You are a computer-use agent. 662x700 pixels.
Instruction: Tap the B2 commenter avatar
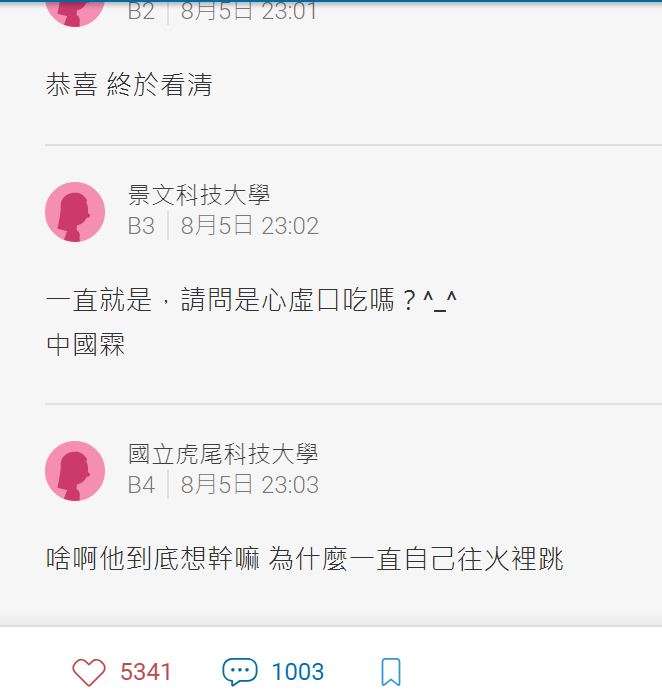point(75,10)
